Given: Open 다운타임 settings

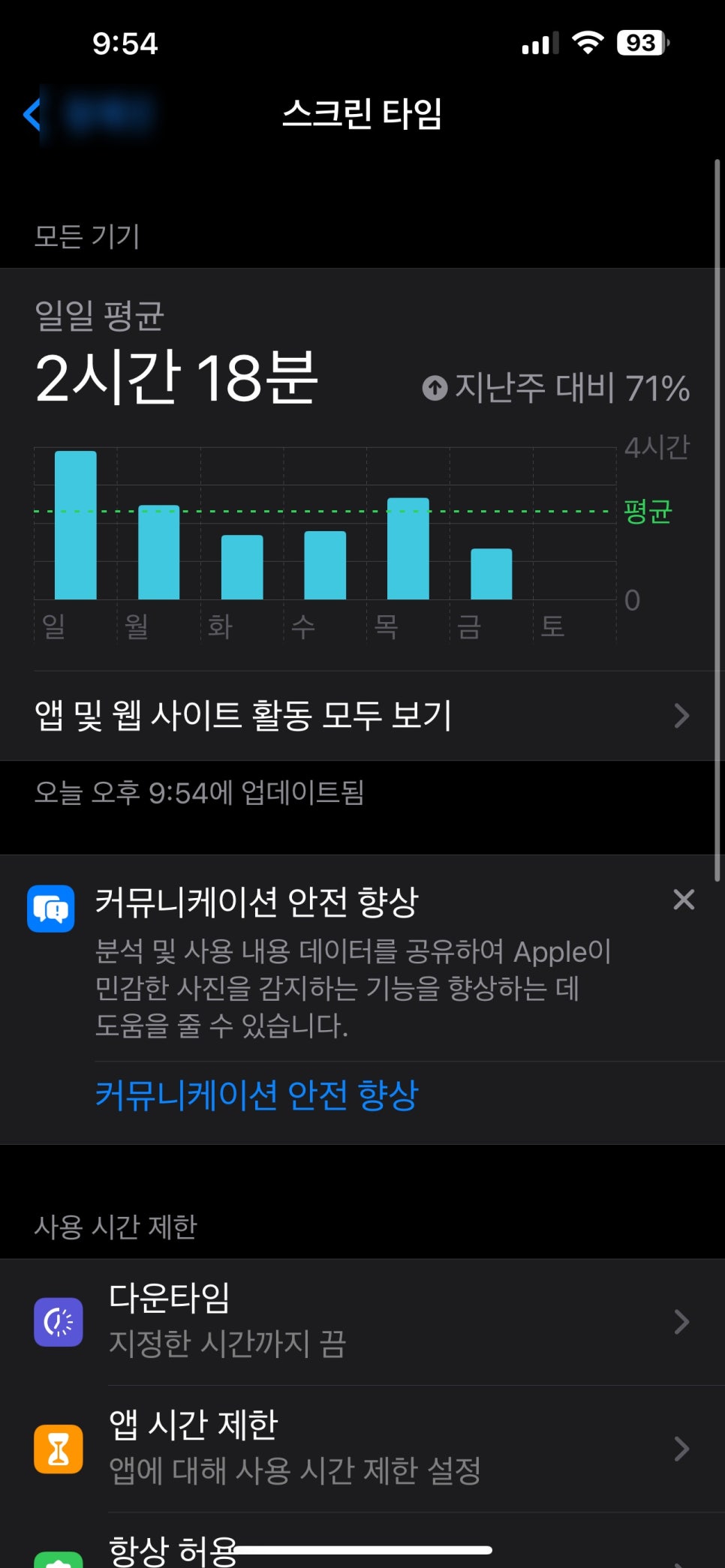Looking at the screenshot, I should tap(360, 1321).
